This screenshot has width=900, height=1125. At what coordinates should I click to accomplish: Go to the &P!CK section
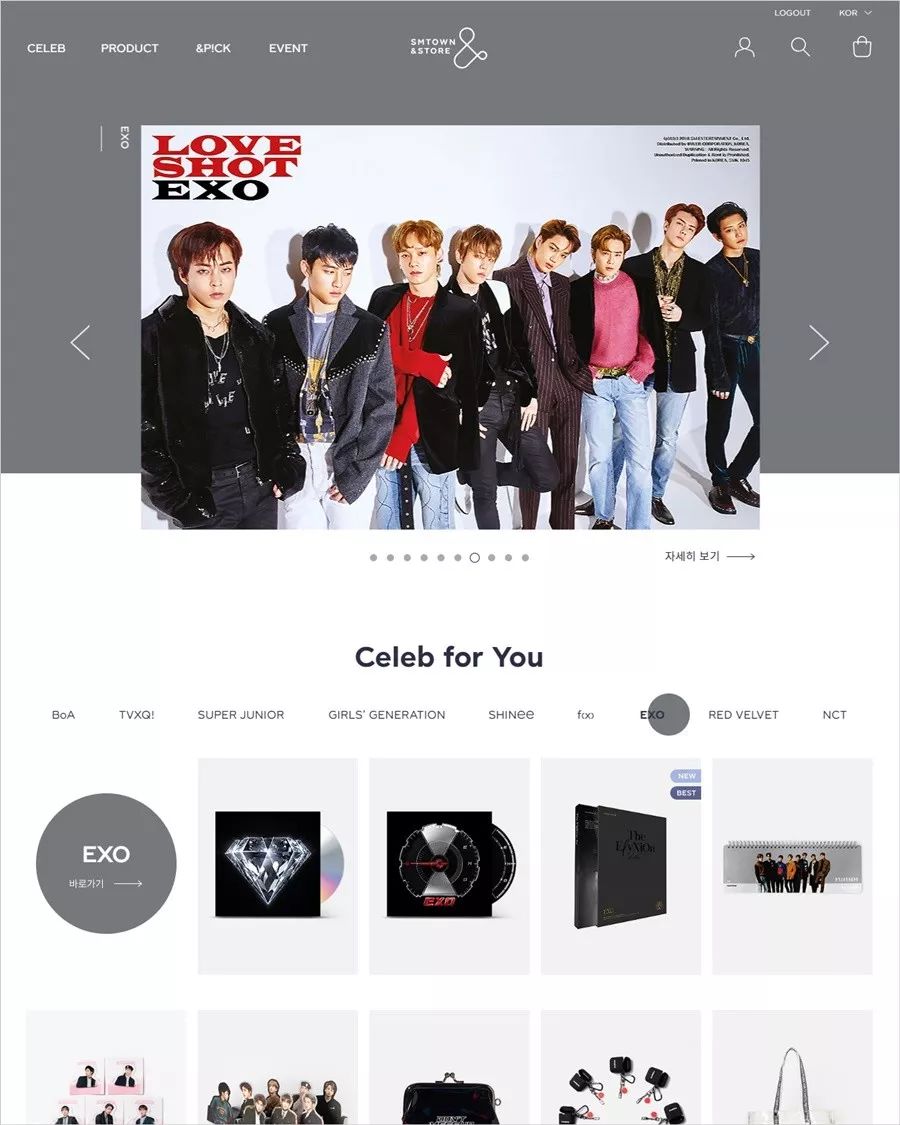(x=213, y=48)
